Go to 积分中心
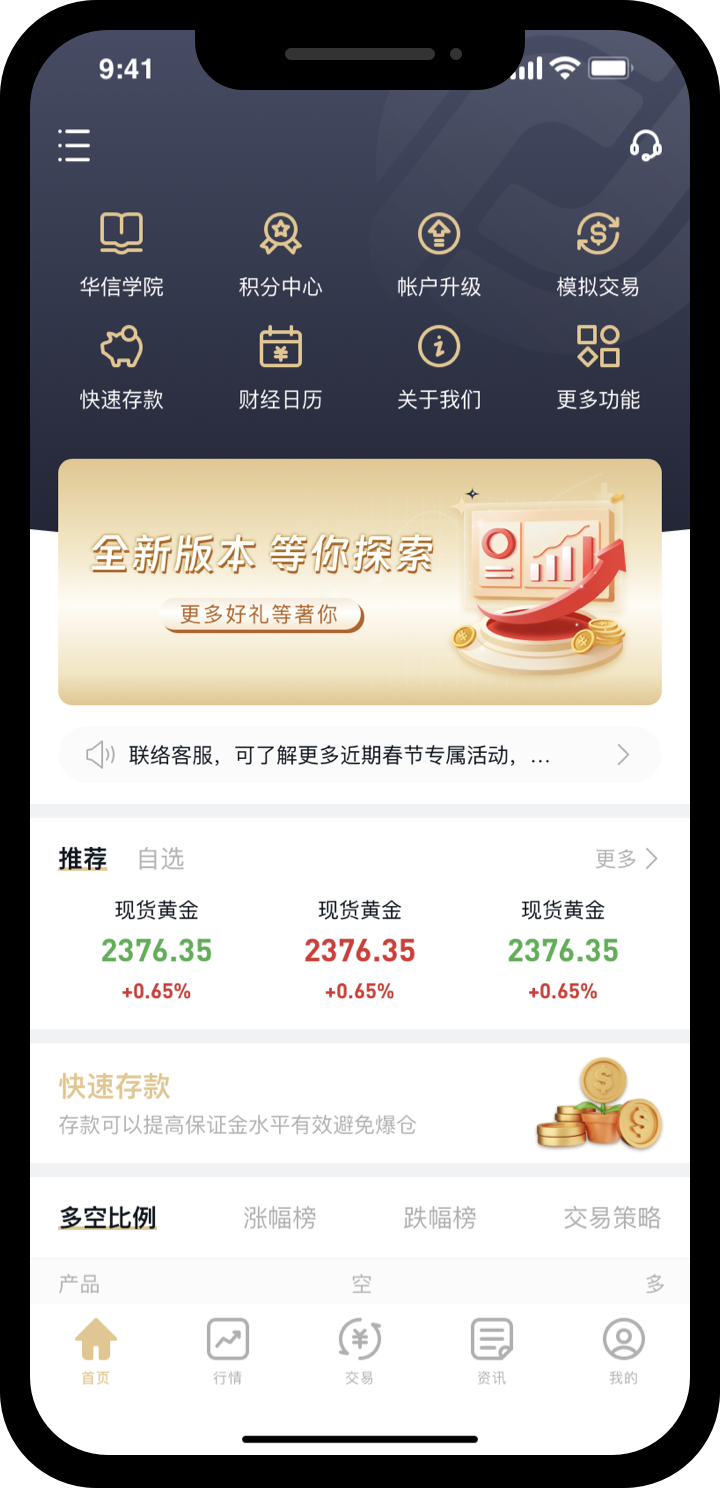The width and height of the screenshot is (720, 1488). [x=281, y=255]
